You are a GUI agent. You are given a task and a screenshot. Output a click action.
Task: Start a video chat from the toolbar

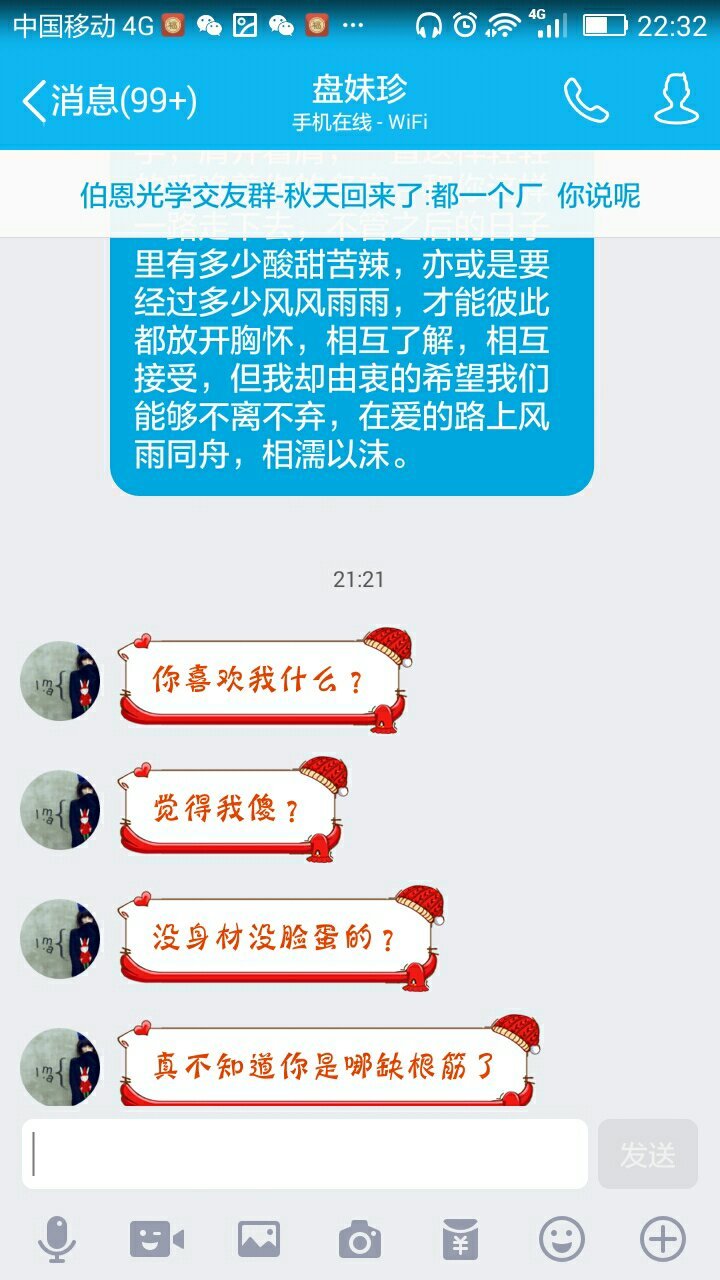coord(157,1240)
